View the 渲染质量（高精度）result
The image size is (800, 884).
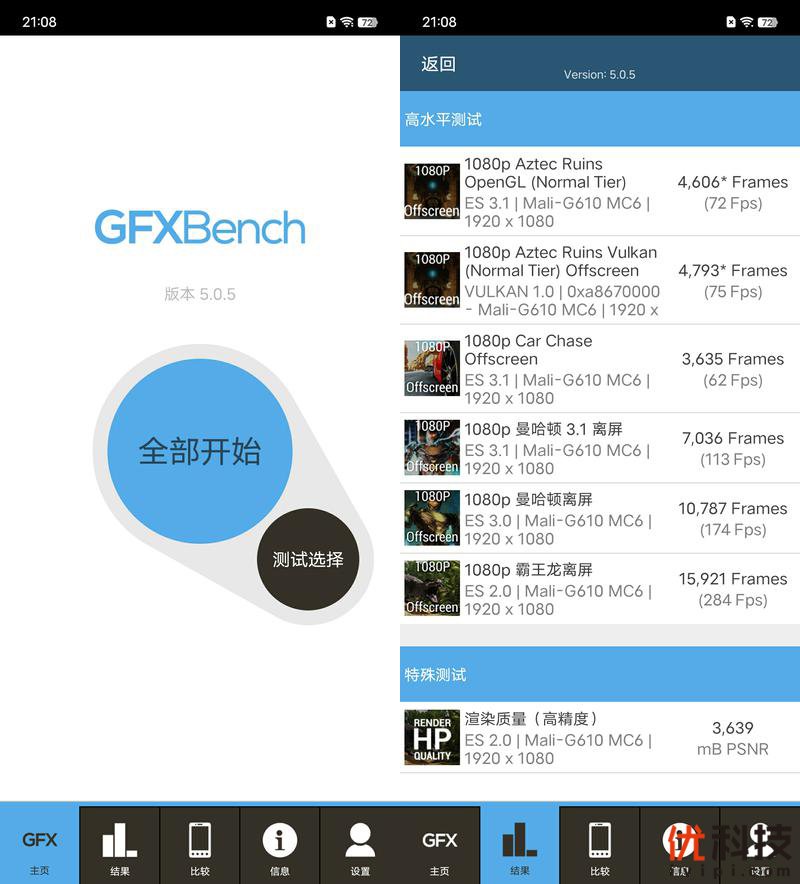pyautogui.click(x=600, y=738)
